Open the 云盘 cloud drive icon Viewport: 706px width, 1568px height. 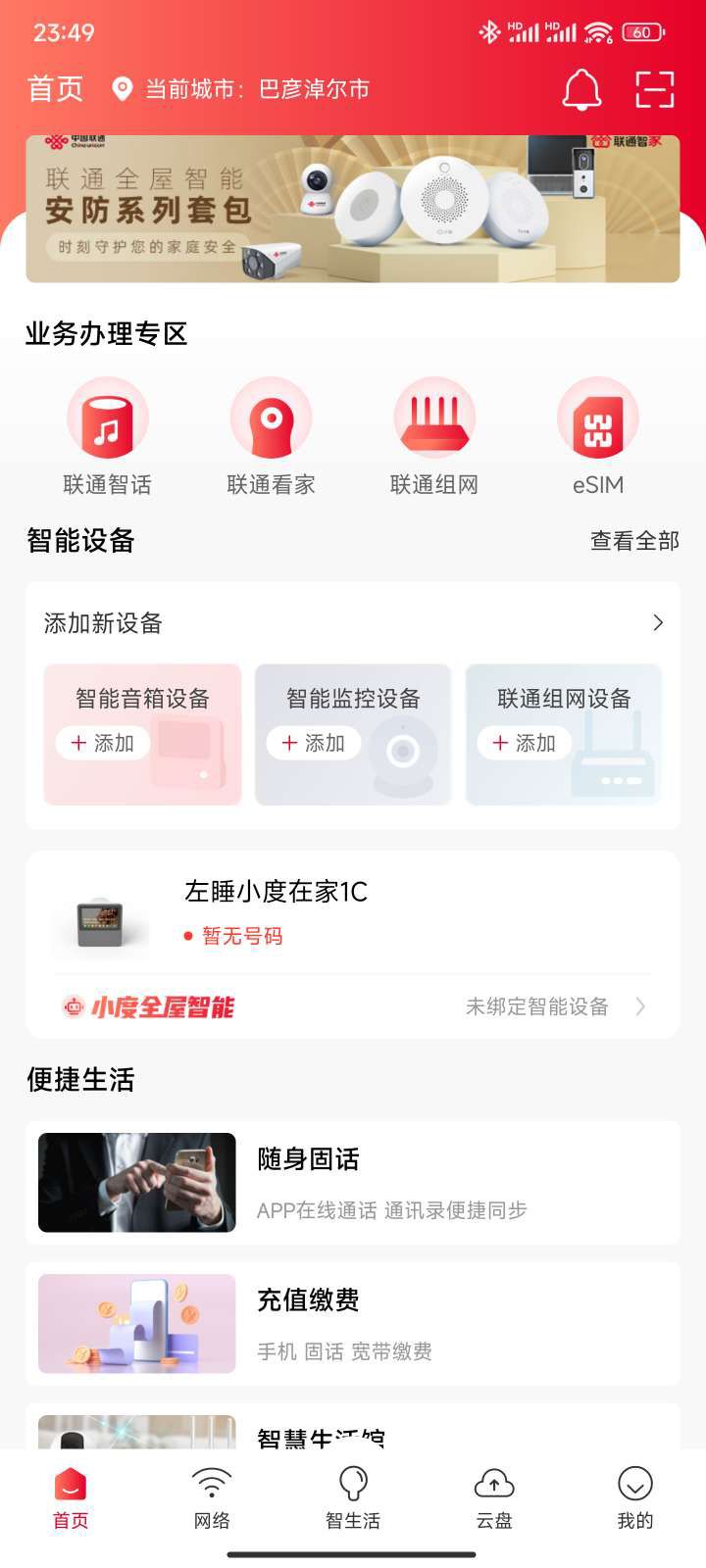pos(494,1482)
